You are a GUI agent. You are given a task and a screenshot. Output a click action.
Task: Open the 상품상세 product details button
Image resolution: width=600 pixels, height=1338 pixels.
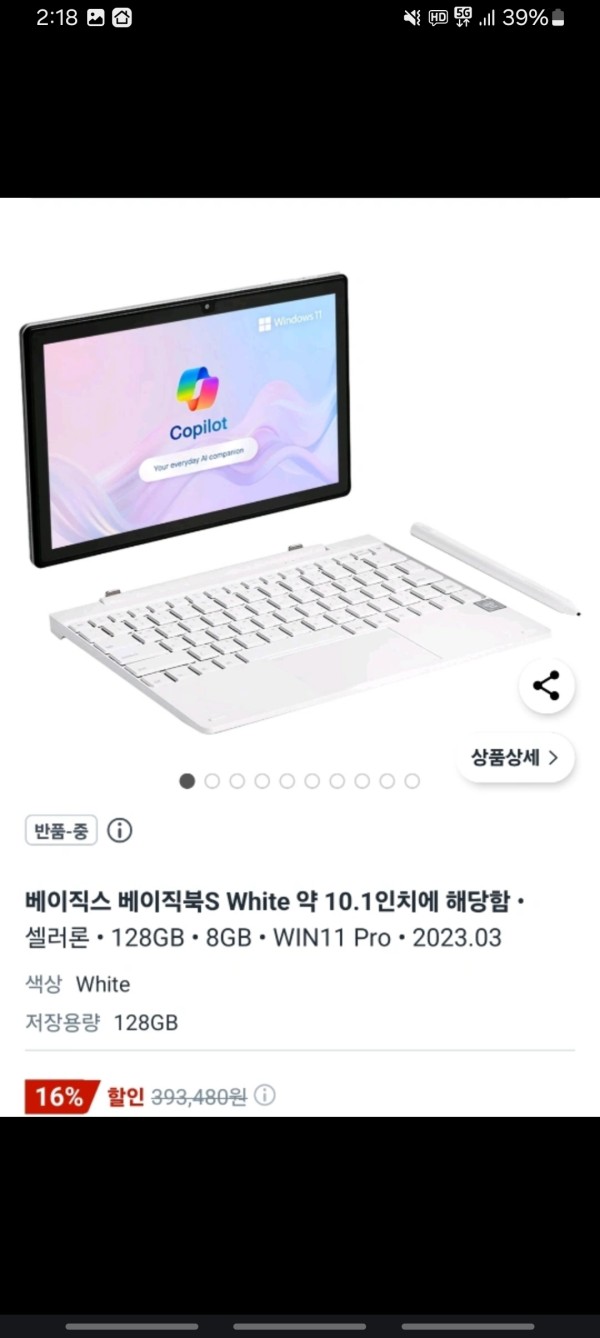pyautogui.click(x=516, y=757)
